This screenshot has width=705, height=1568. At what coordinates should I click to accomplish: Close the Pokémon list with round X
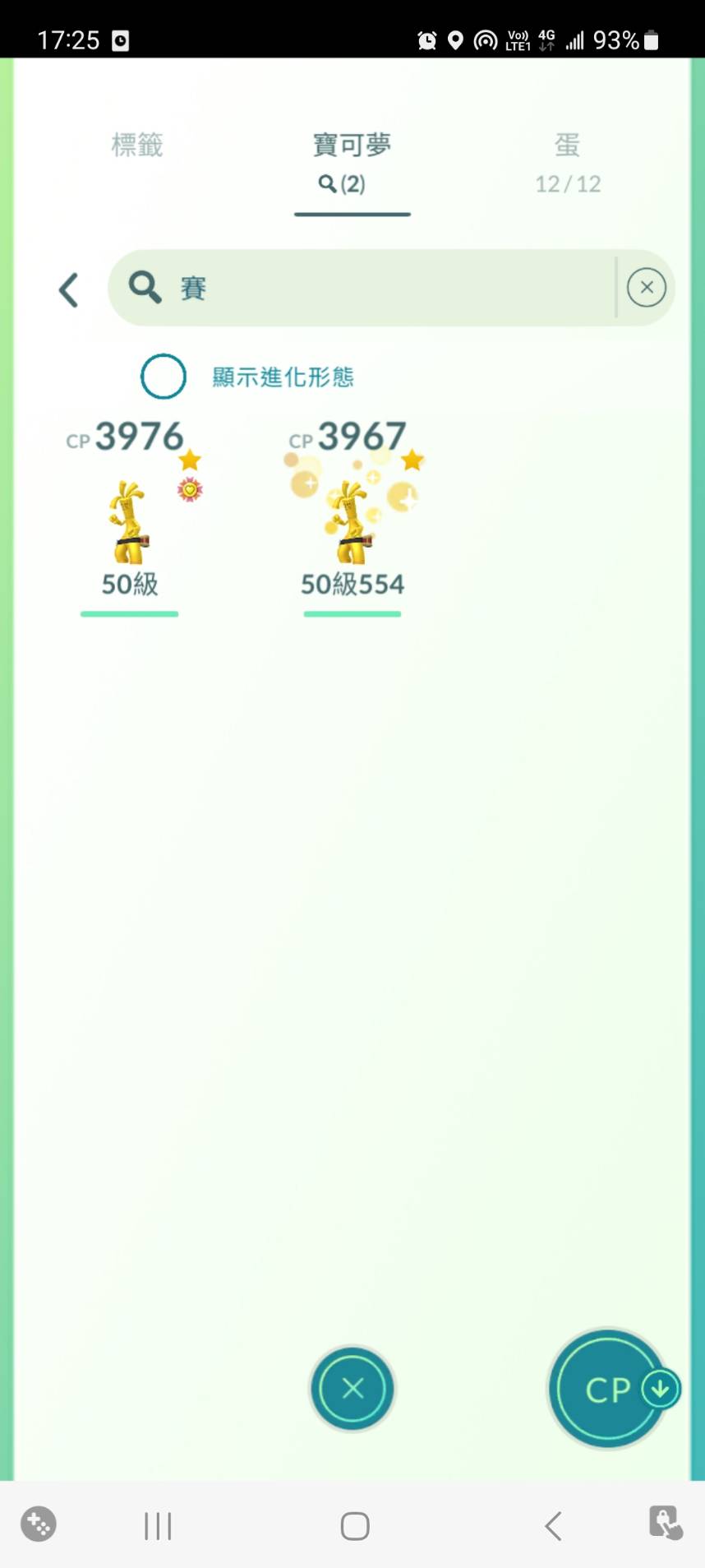point(352,1389)
